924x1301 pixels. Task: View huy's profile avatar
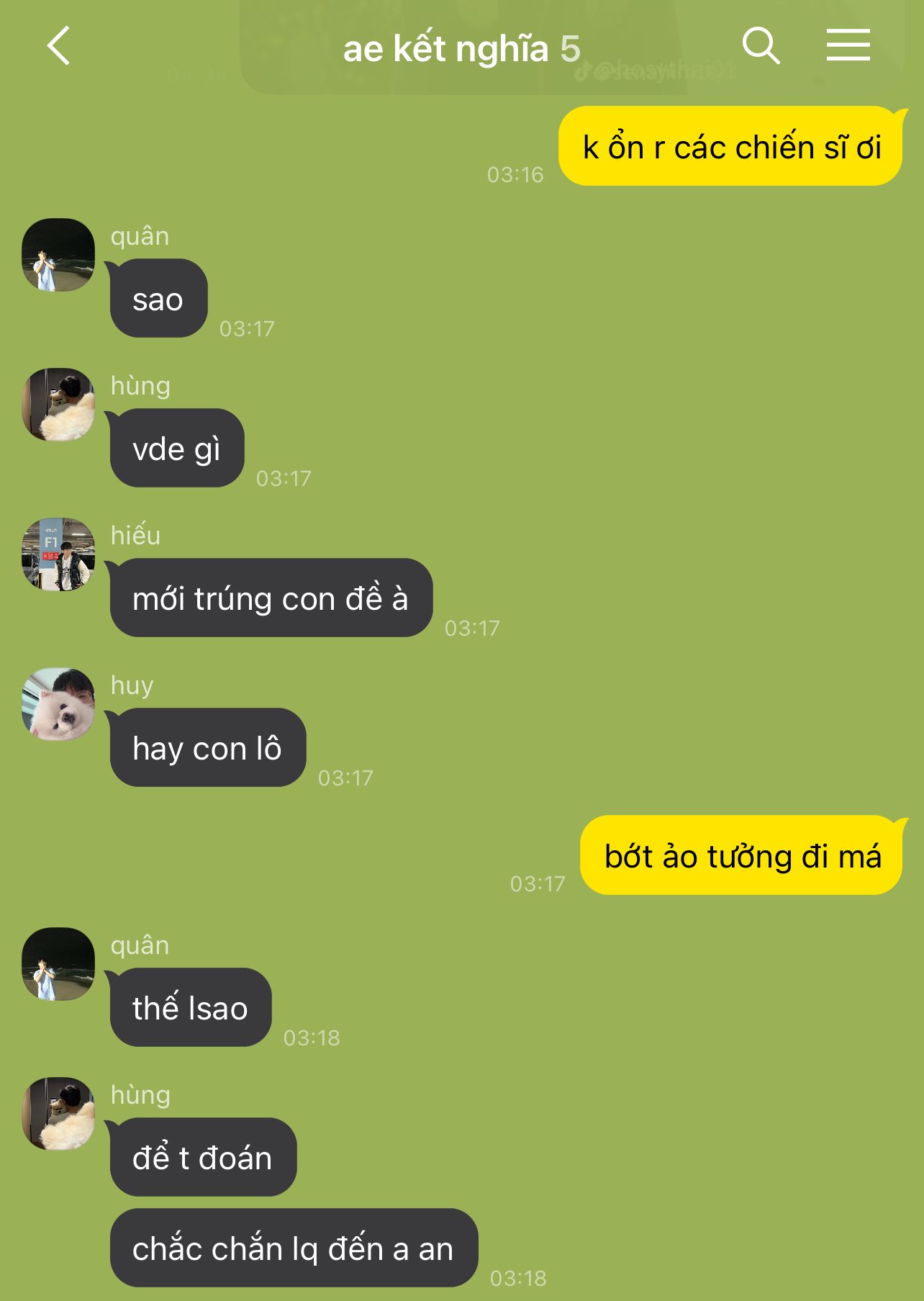point(58,704)
